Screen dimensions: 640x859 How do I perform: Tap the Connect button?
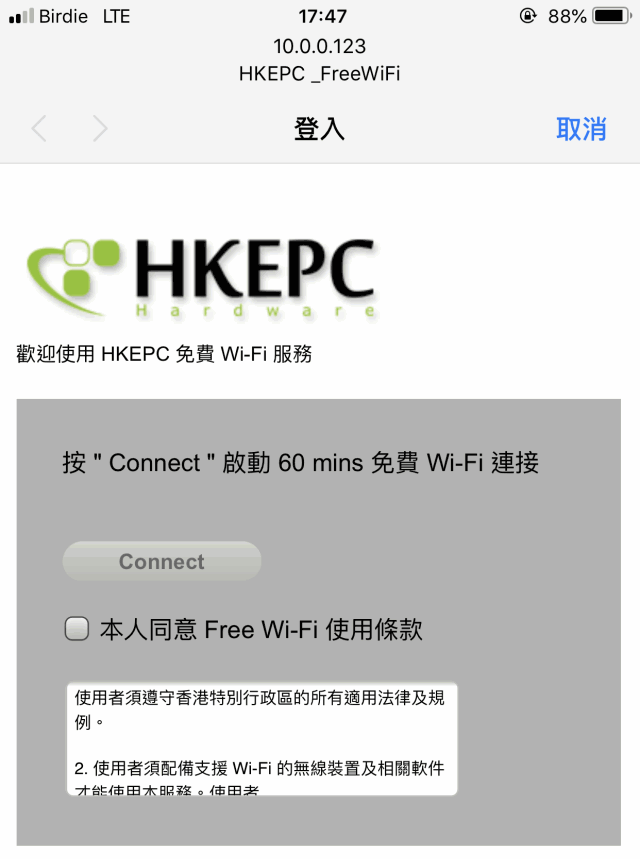[x=162, y=562]
